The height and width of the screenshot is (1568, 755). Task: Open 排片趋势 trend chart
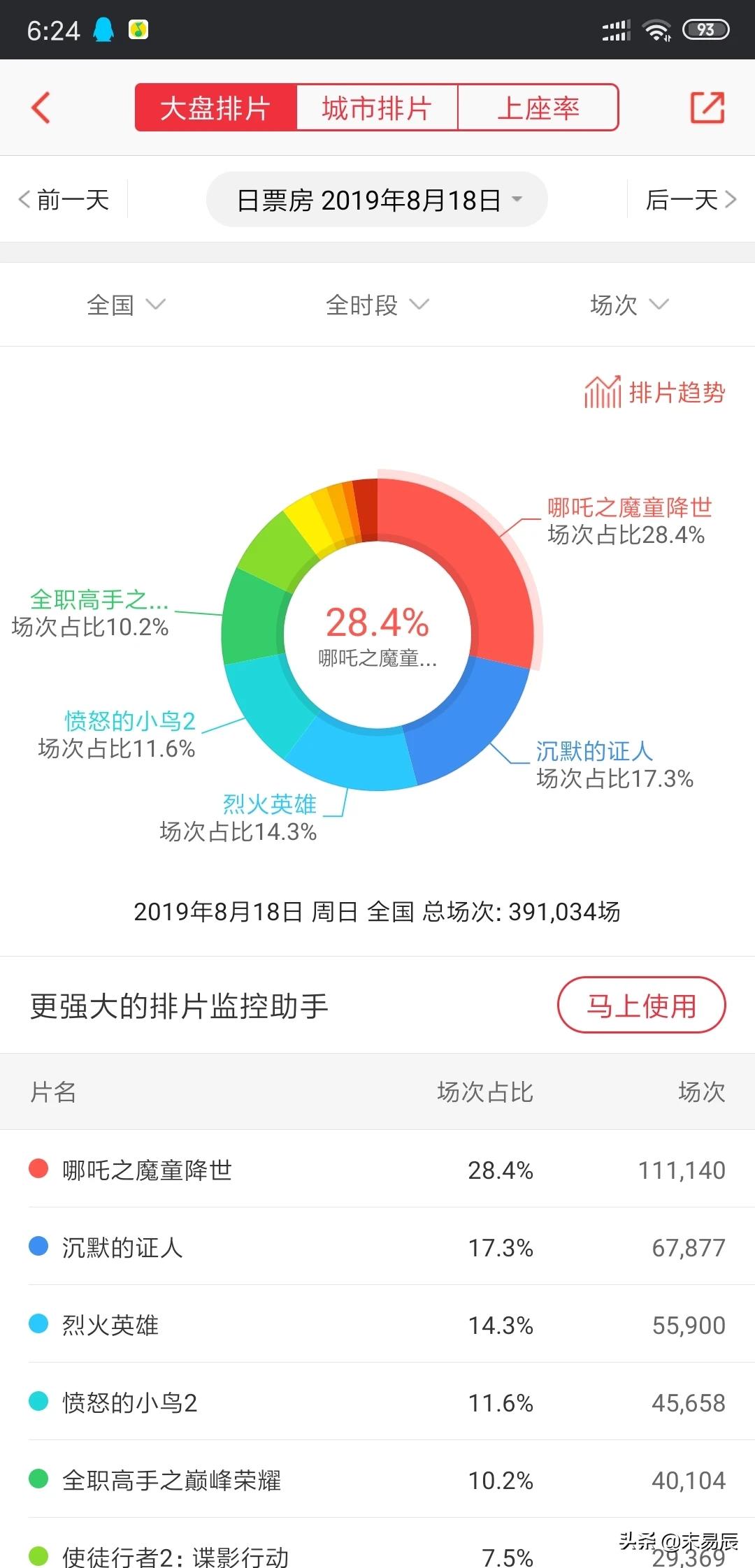click(655, 392)
